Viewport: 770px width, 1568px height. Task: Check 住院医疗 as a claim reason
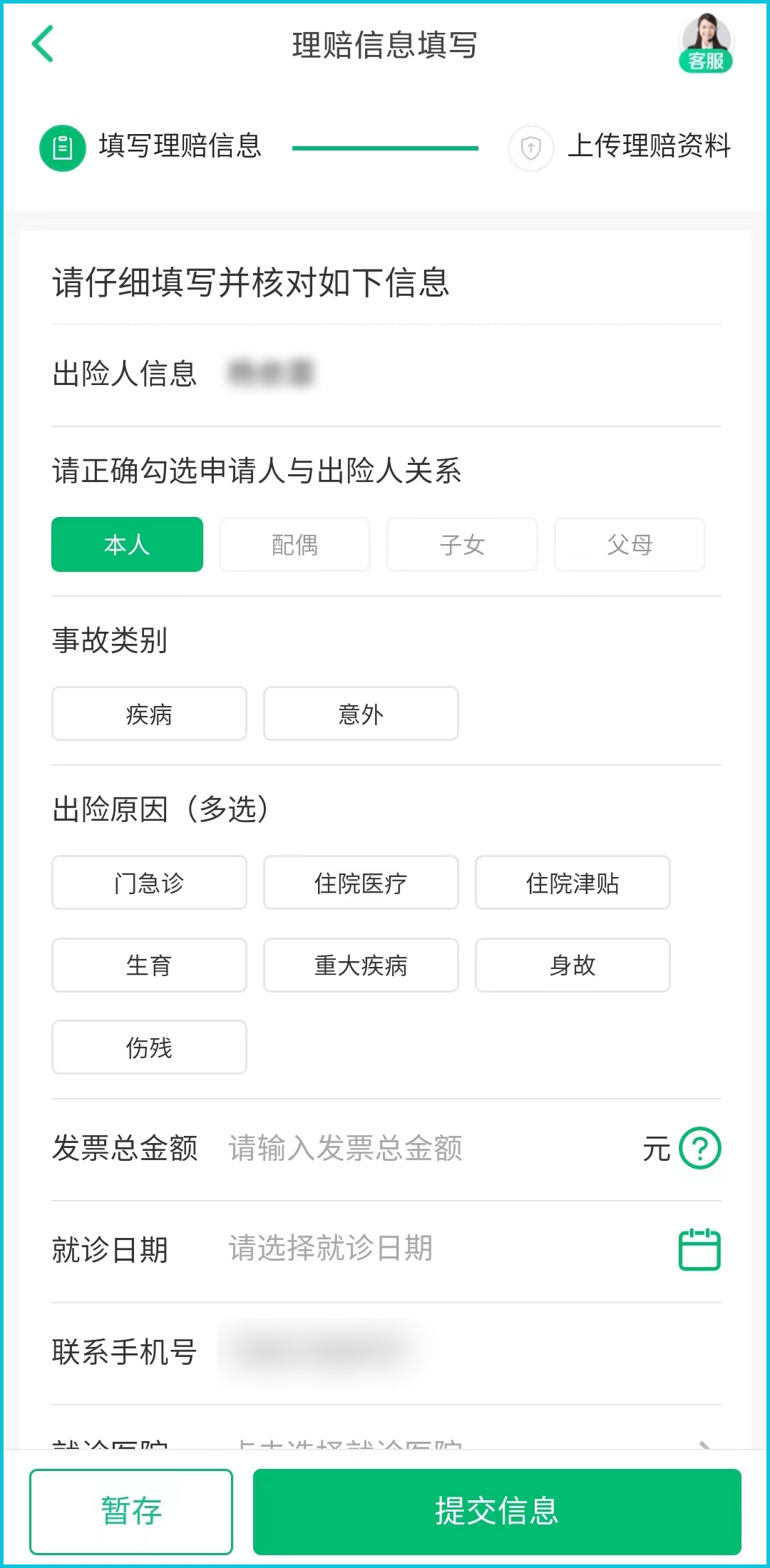[x=361, y=883]
